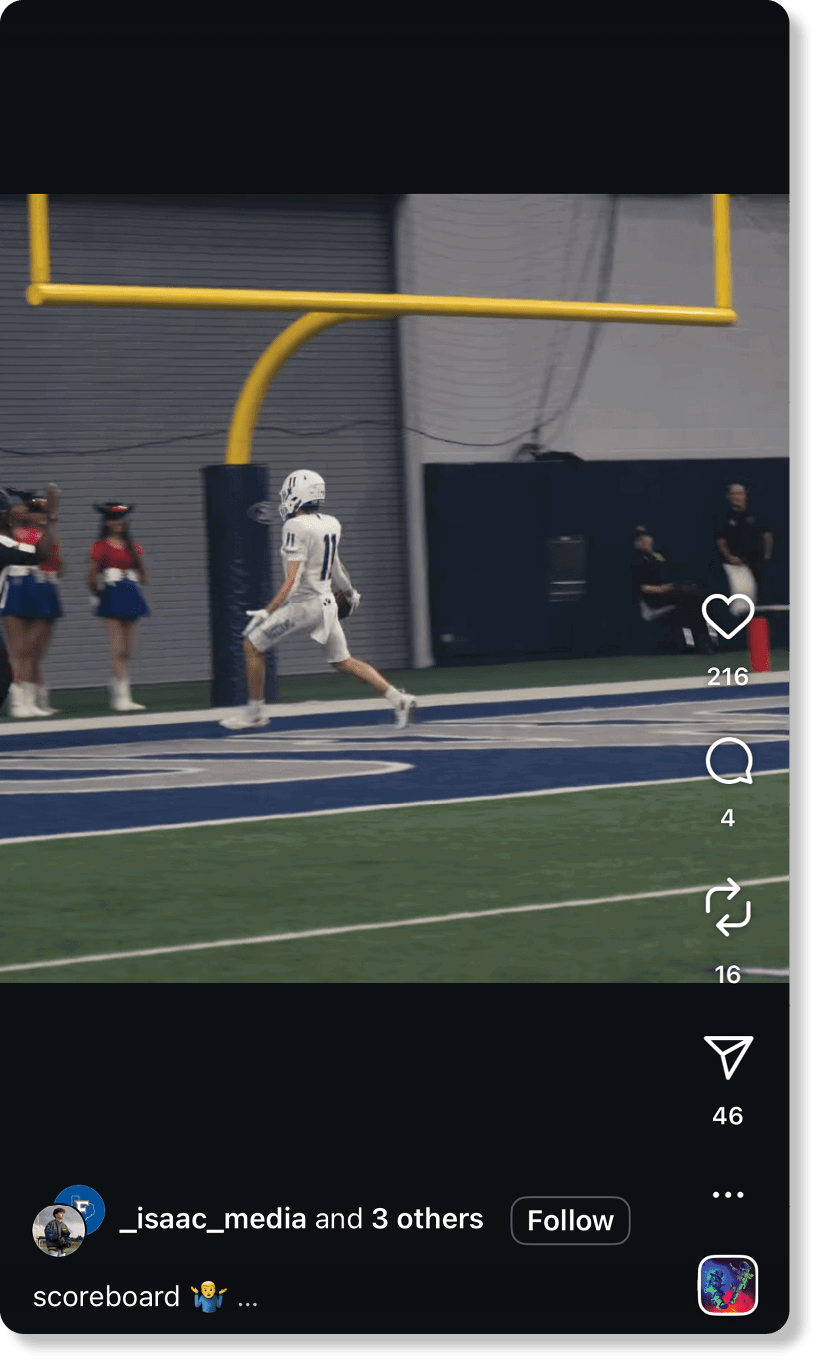Open the comments on this reel
Image resolution: width=816 pixels, height=1360 pixels.
click(x=727, y=763)
